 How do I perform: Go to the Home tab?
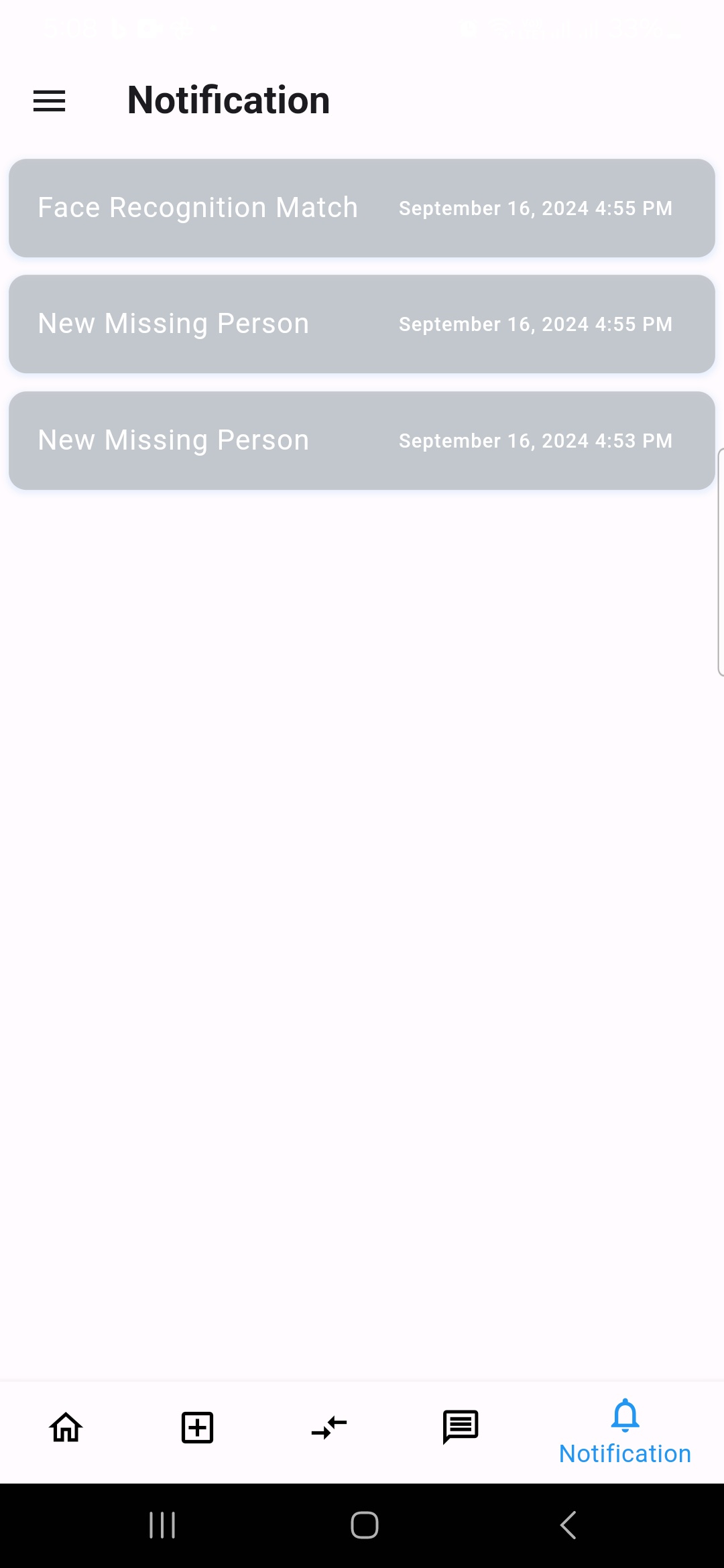tap(66, 1427)
